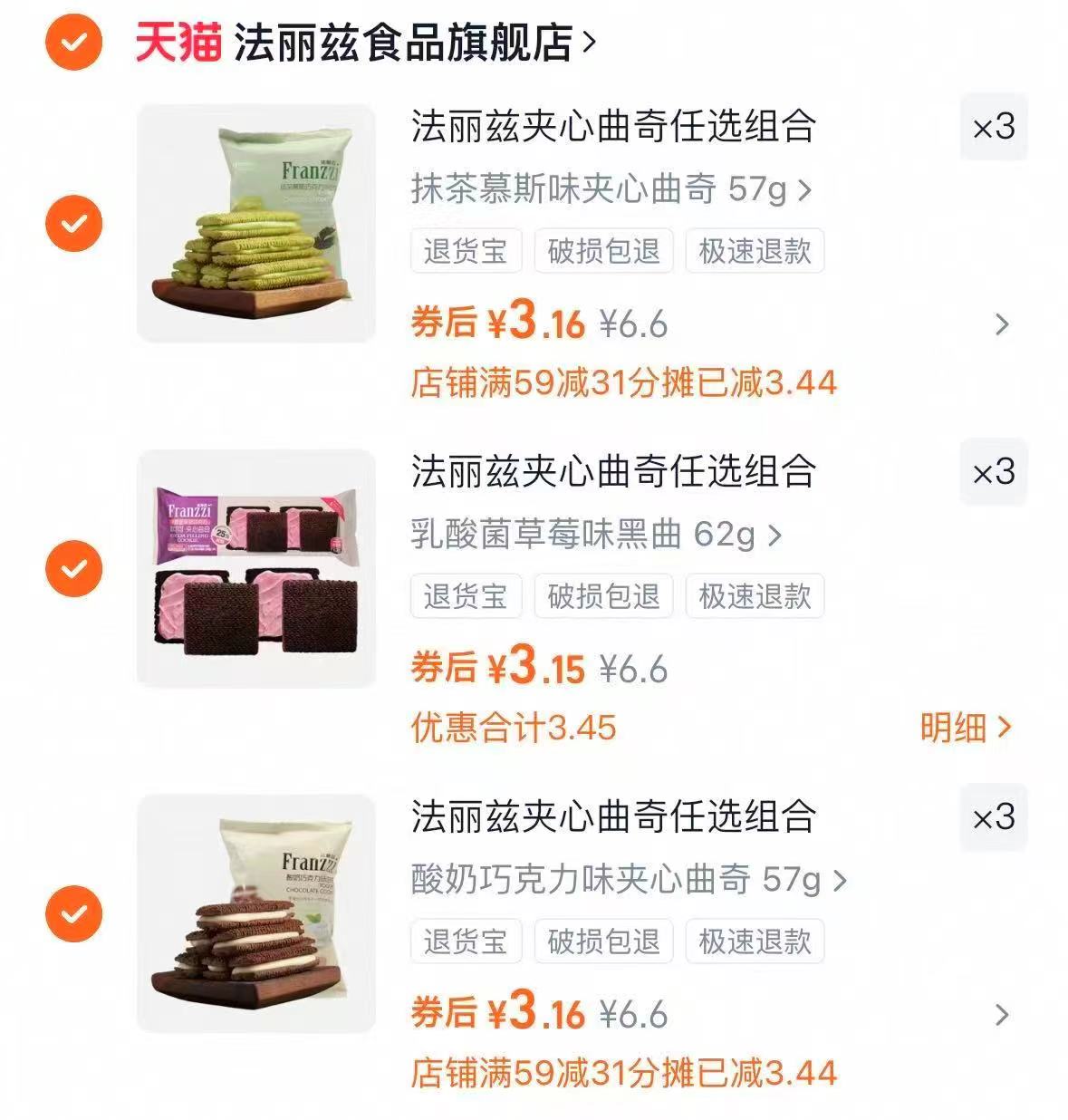Image resolution: width=1068 pixels, height=1120 pixels.
Task: Click the 破损包退 tag on the strawberry item
Action: point(605,596)
